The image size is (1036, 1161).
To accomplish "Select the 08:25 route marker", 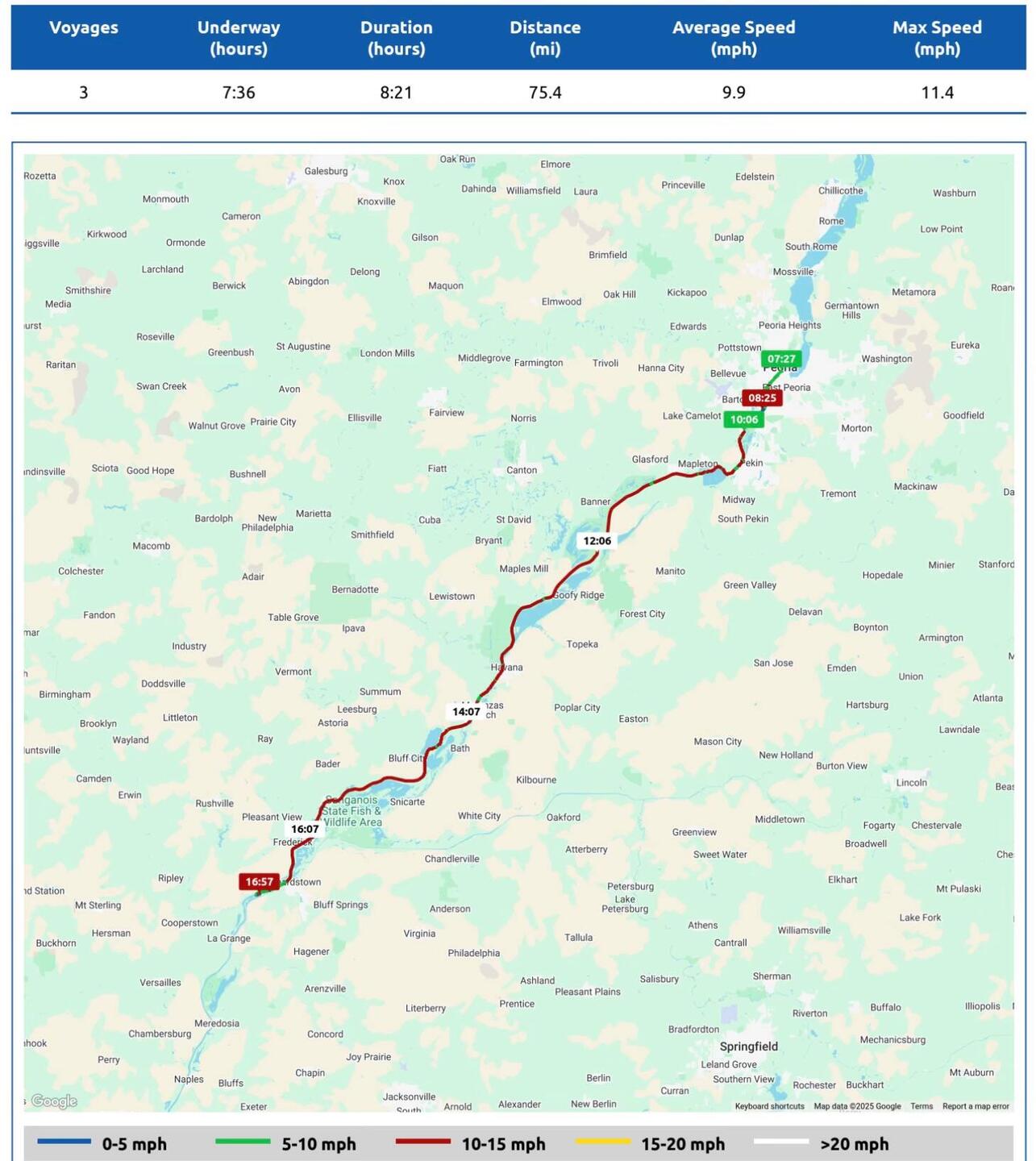I will tap(762, 397).
